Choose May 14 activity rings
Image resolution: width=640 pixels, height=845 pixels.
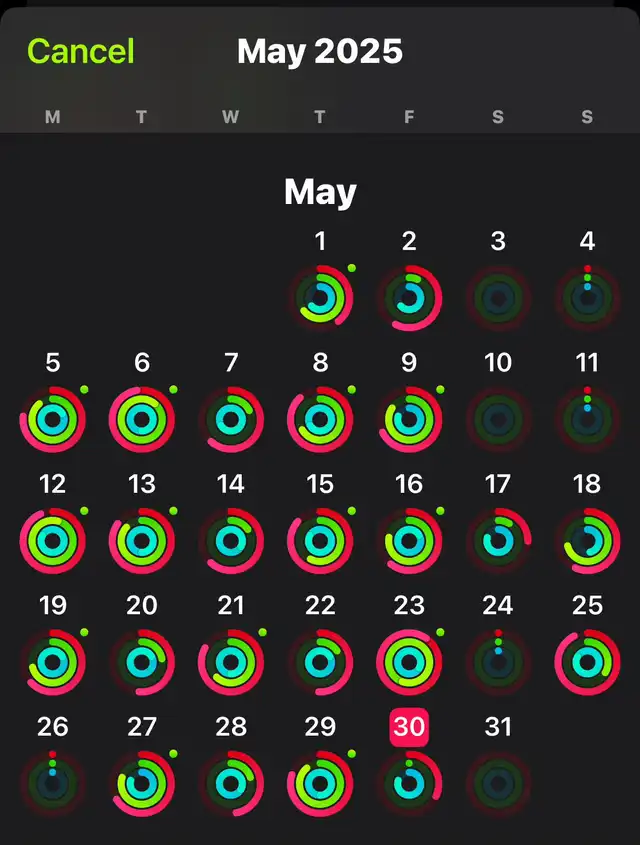[x=231, y=540]
